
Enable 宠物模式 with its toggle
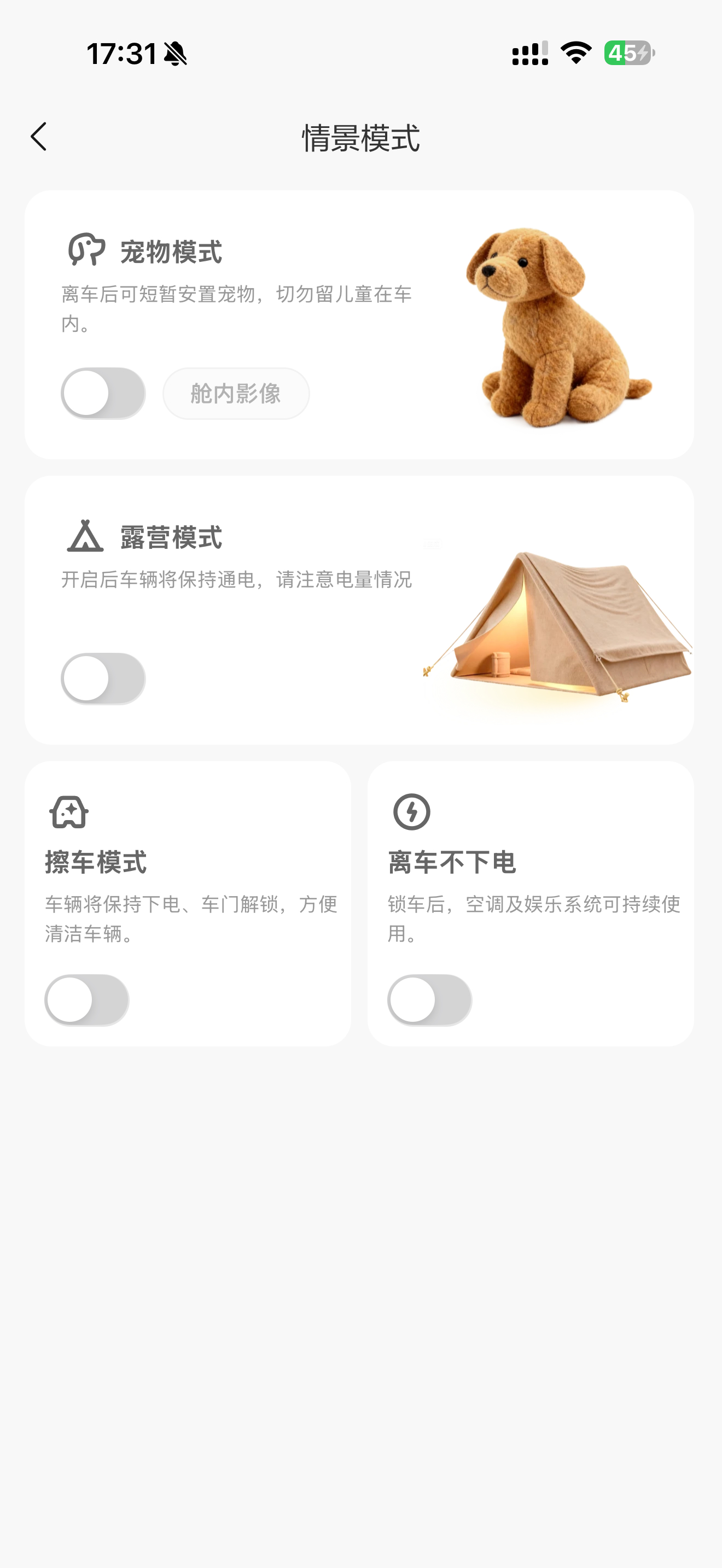point(102,393)
